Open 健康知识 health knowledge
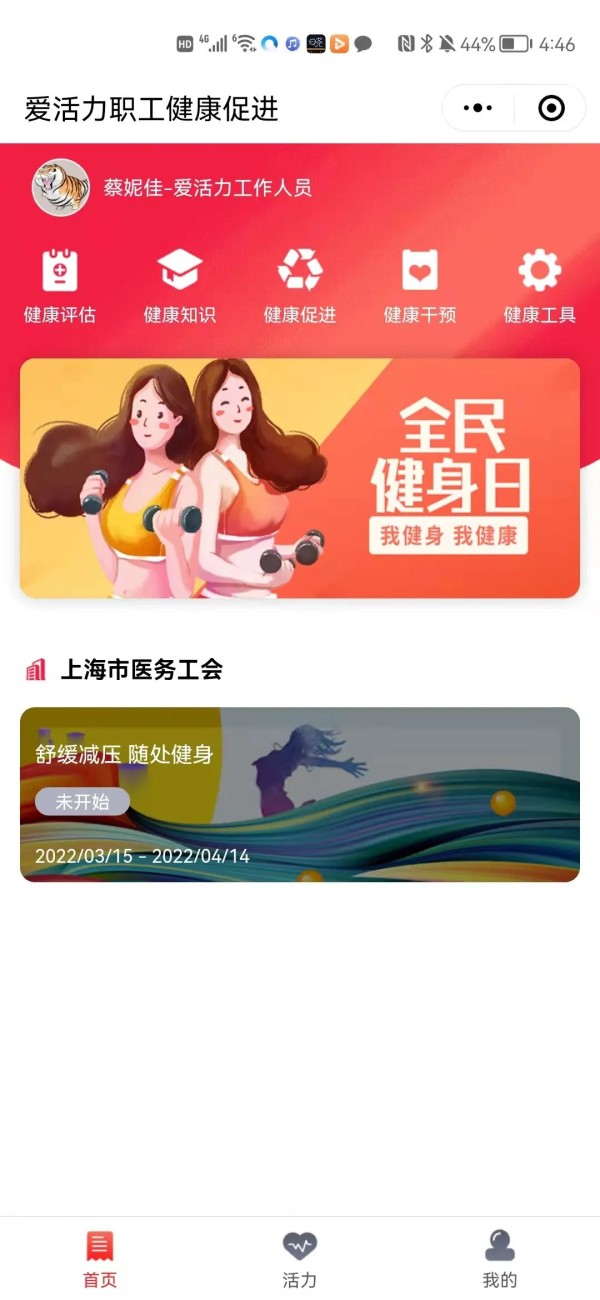The height and width of the screenshot is (1300, 600). pos(180,287)
